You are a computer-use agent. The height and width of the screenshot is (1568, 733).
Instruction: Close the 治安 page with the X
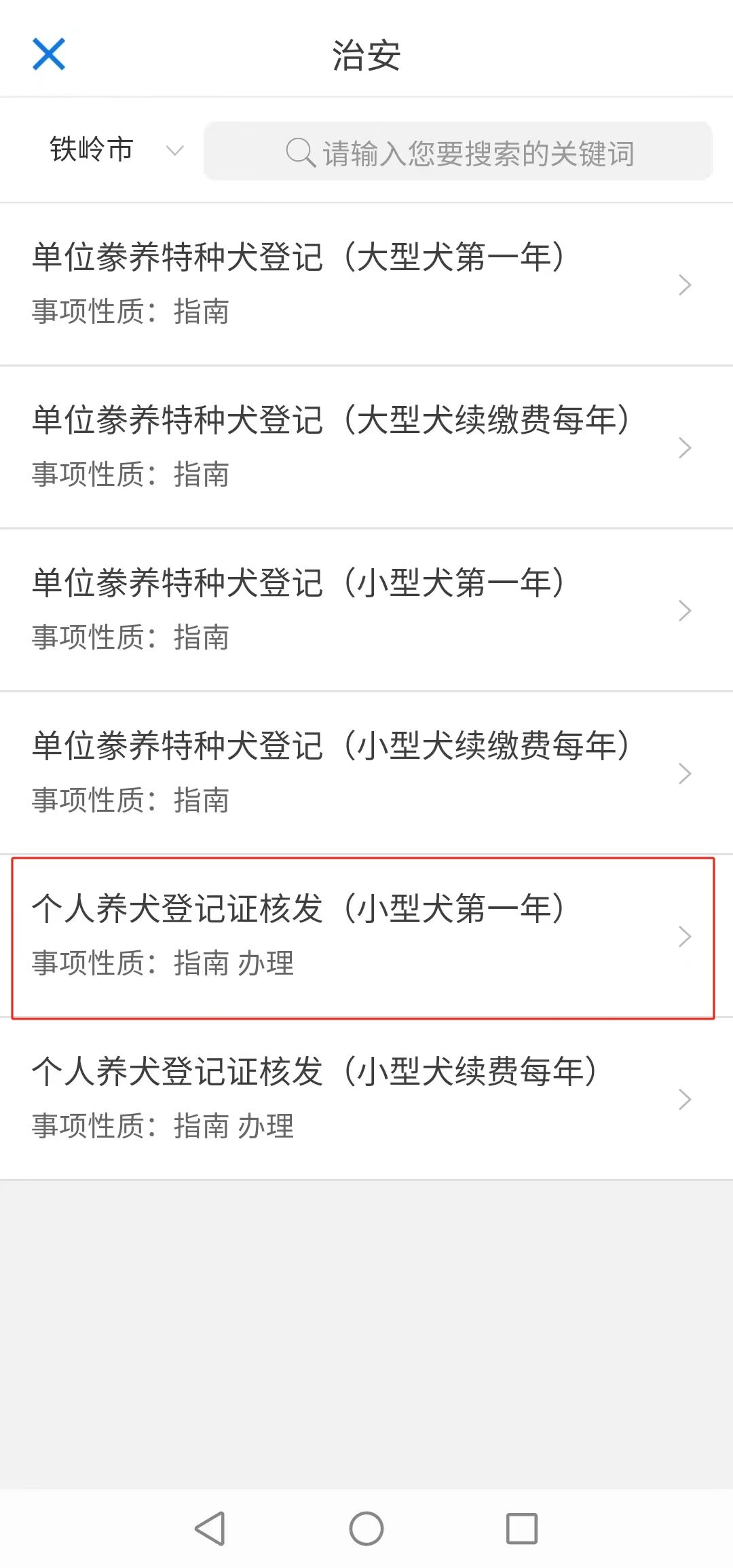click(x=49, y=54)
